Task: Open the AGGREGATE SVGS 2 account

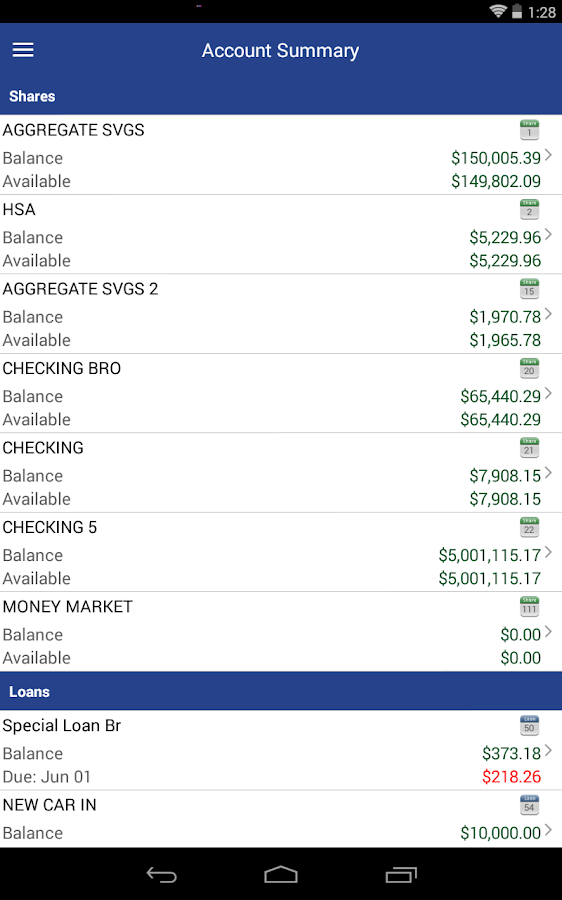Action: [281, 314]
